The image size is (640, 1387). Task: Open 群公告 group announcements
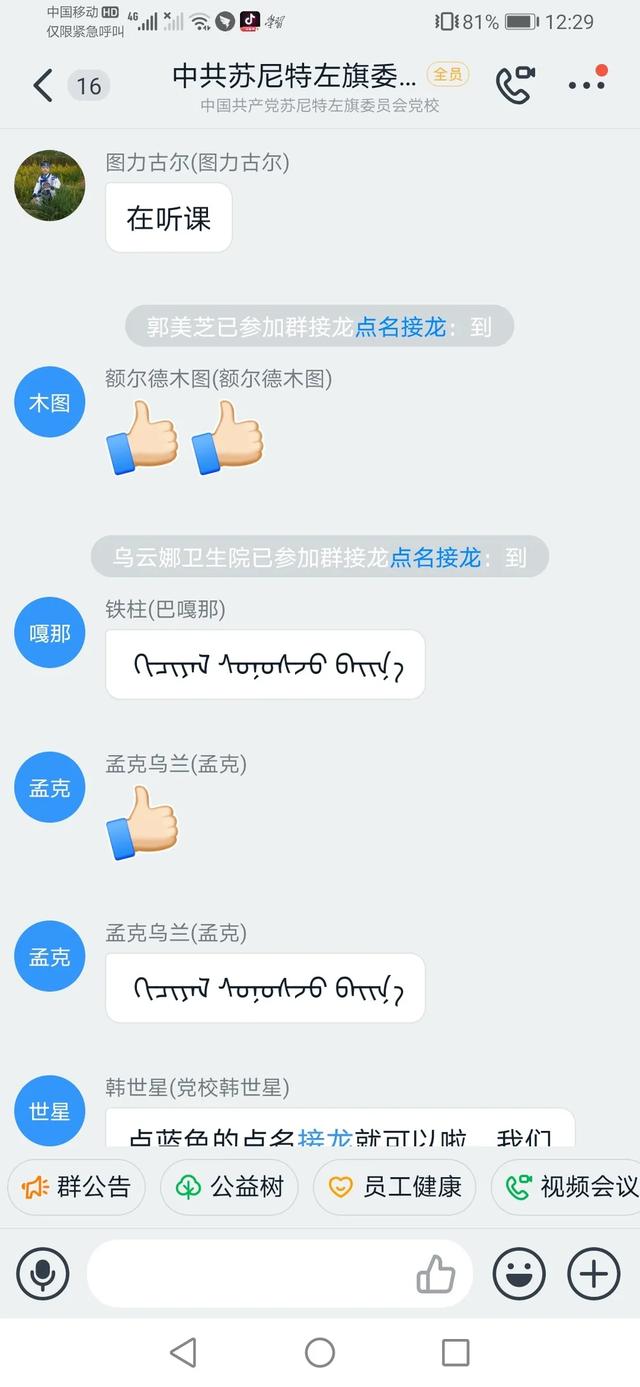(x=77, y=1187)
